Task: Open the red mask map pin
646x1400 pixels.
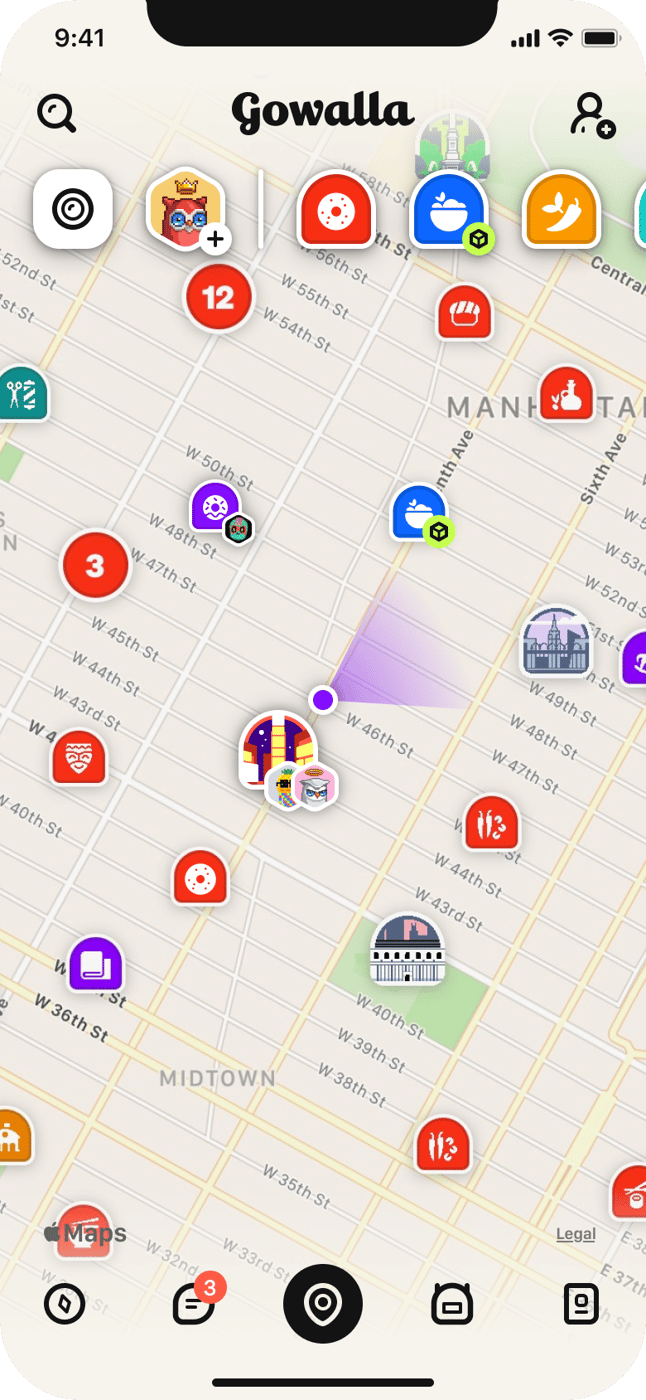Action: click(79, 757)
